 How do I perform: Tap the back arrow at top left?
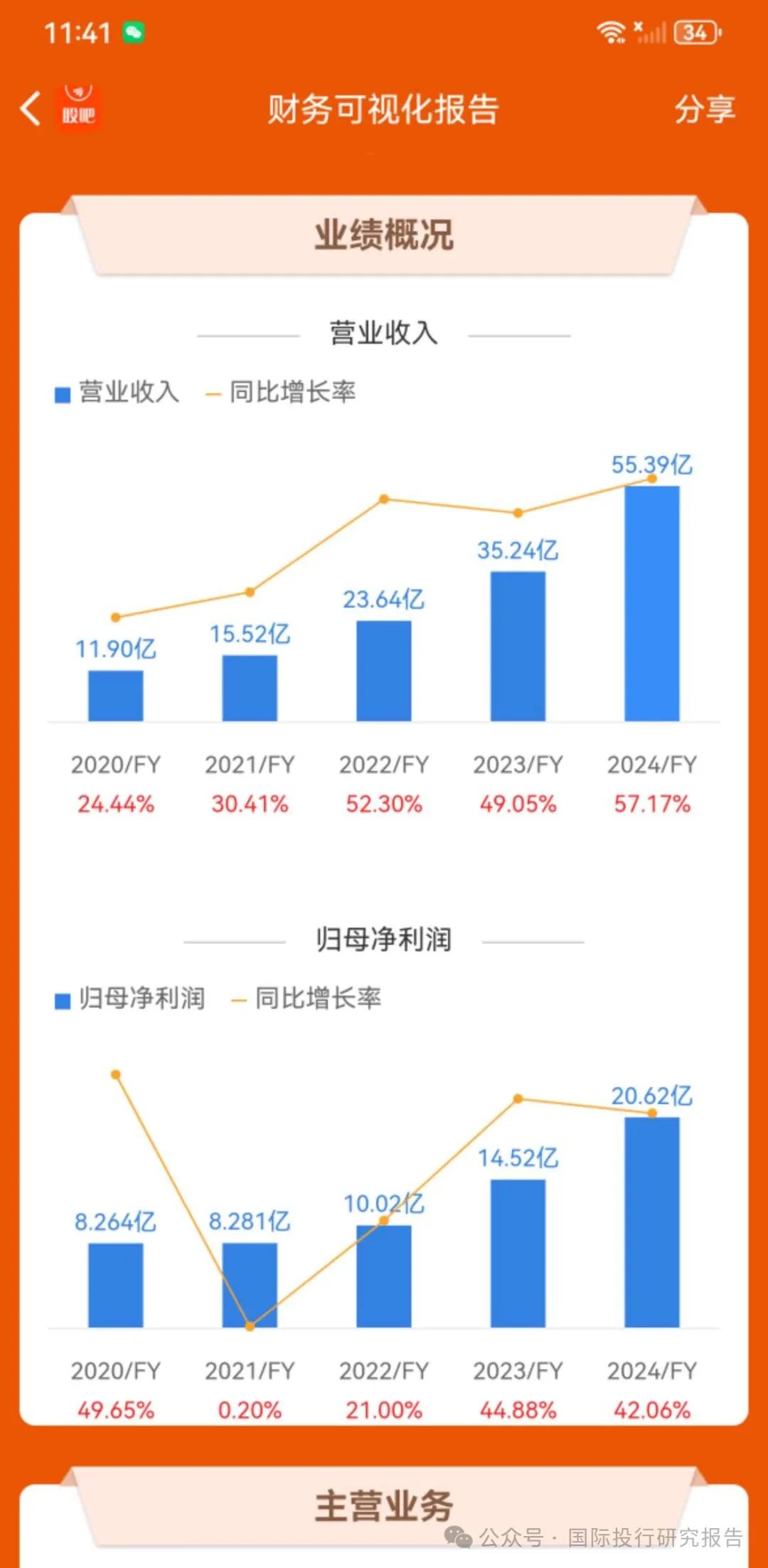[x=28, y=107]
